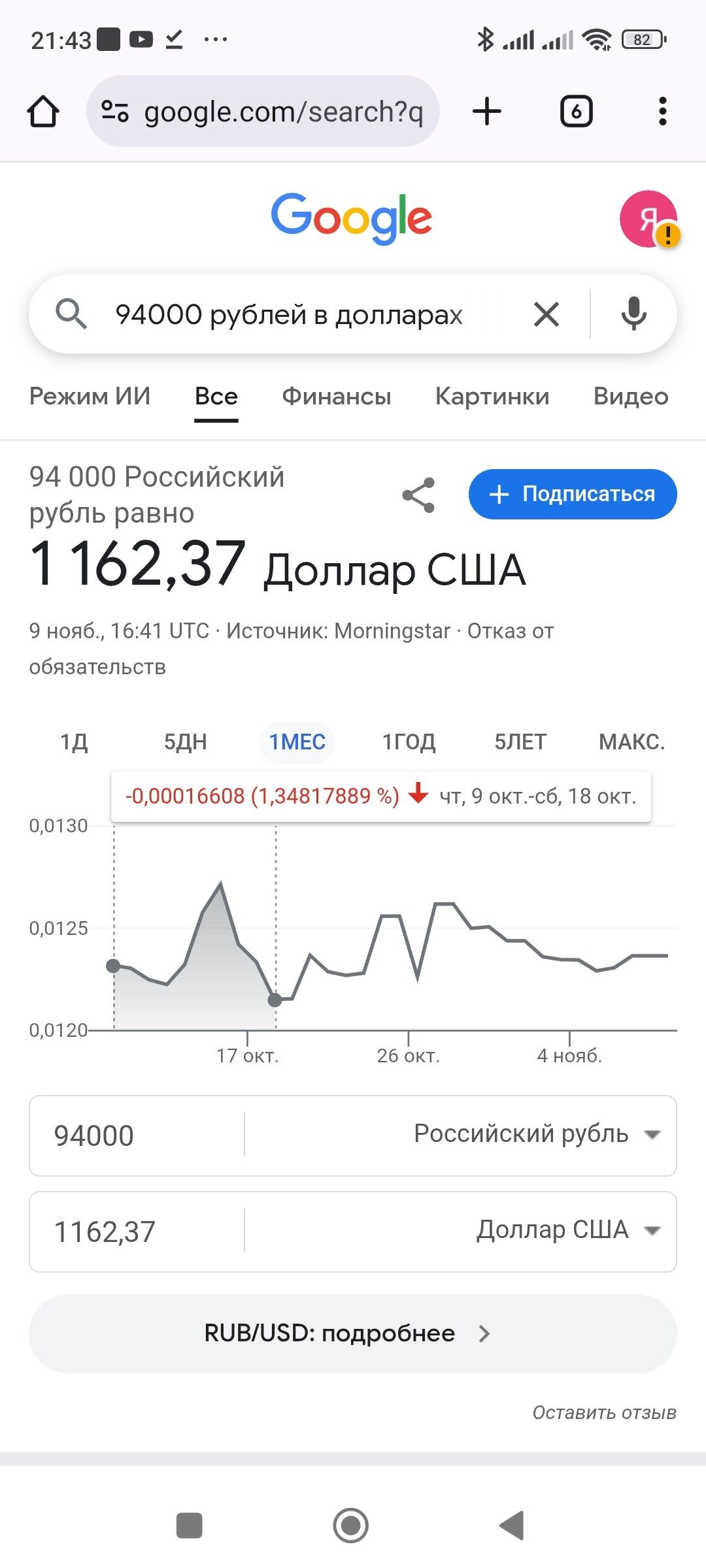The height and width of the screenshot is (1568, 706).
Task: Tap the Home icon in the browser toolbar
Action: (44, 111)
